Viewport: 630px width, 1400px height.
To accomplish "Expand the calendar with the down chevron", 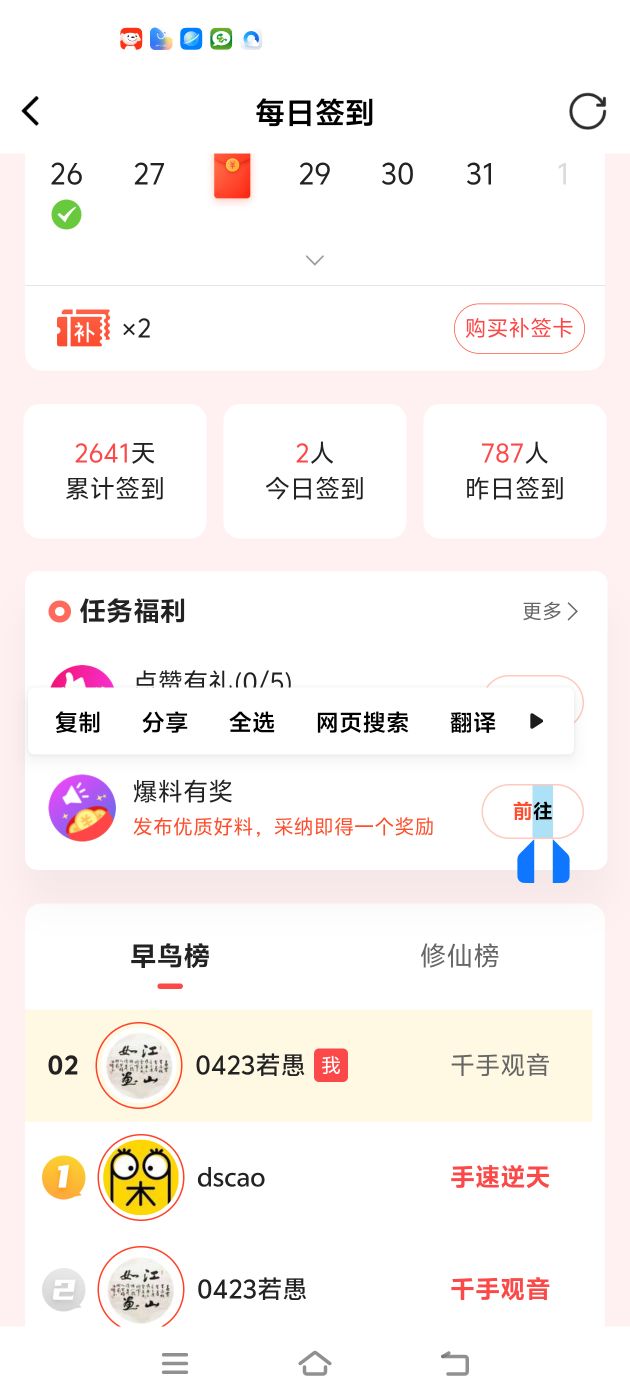I will [x=315, y=260].
